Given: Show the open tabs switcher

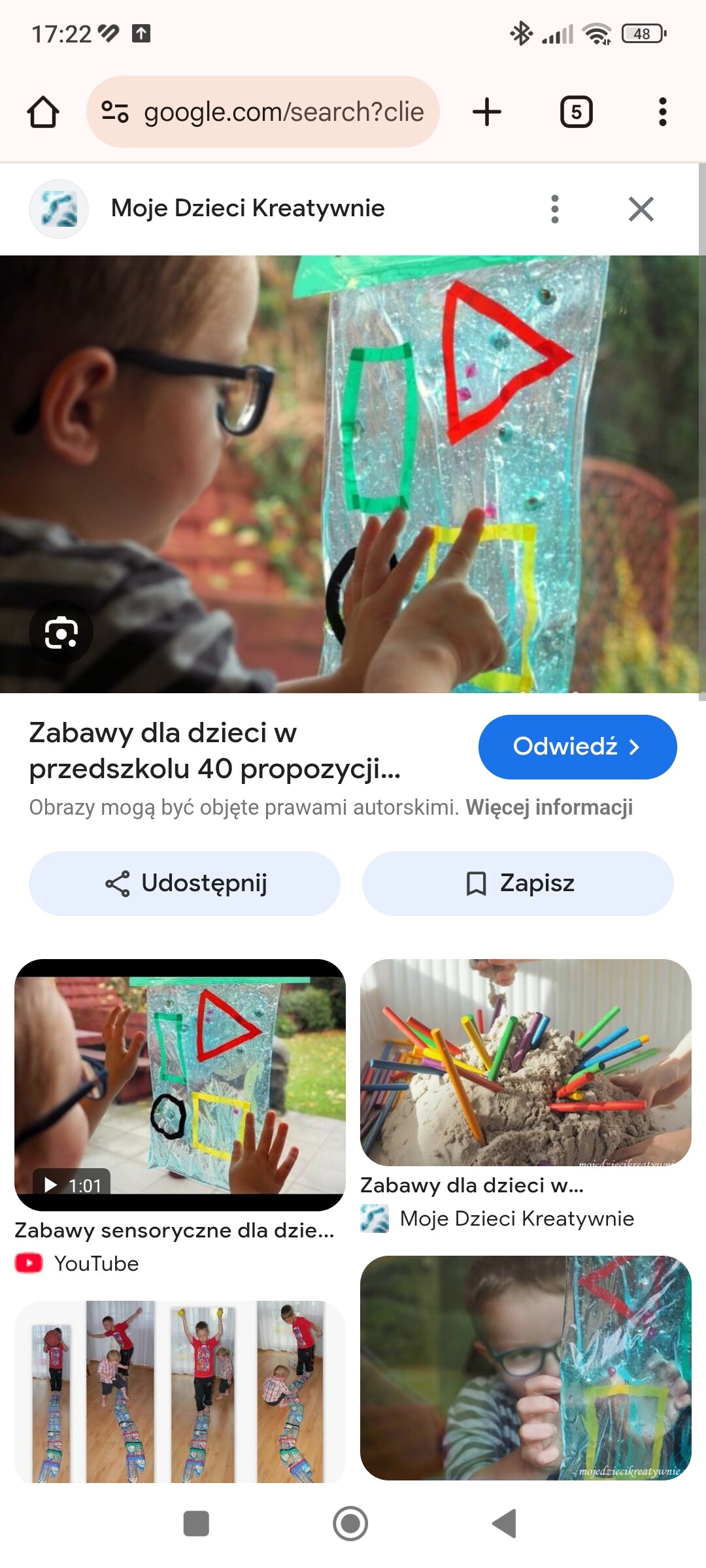Looking at the screenshot, I should point(576,112).
